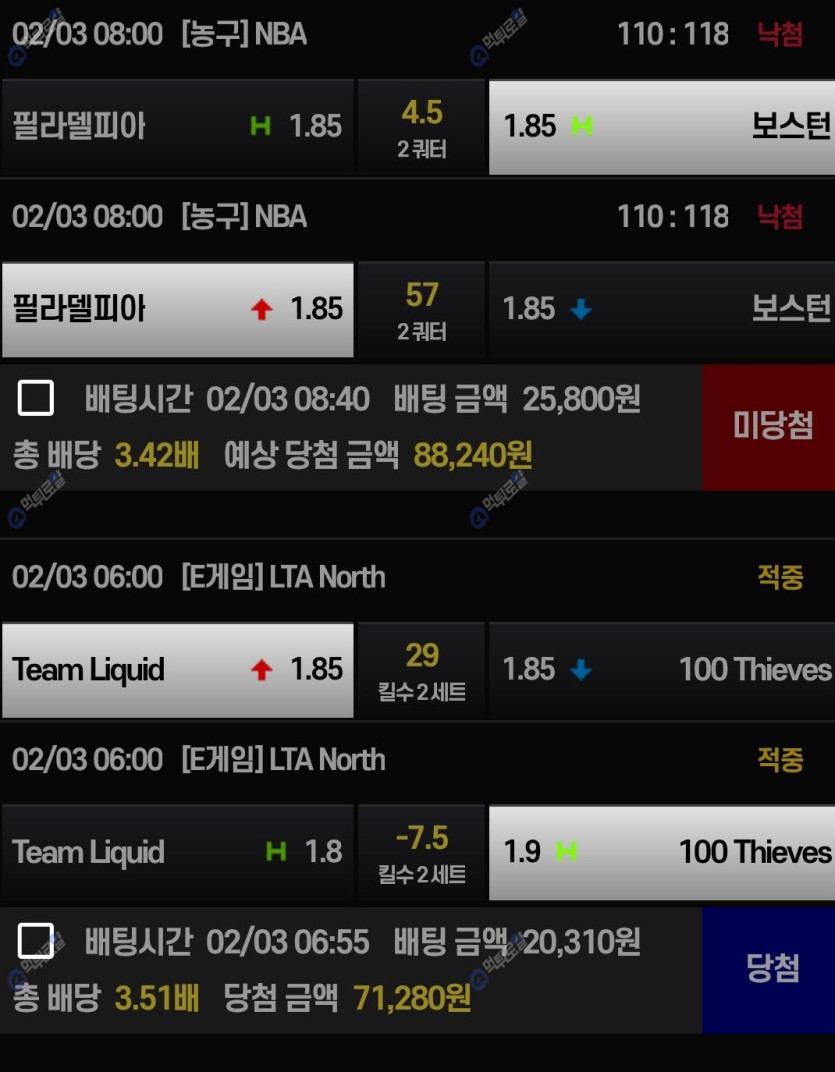The width and height of the screenshot is (835, 1072).
Task: Check the box for the 20,310원 bet slip
Action: (x=36, y=941)
